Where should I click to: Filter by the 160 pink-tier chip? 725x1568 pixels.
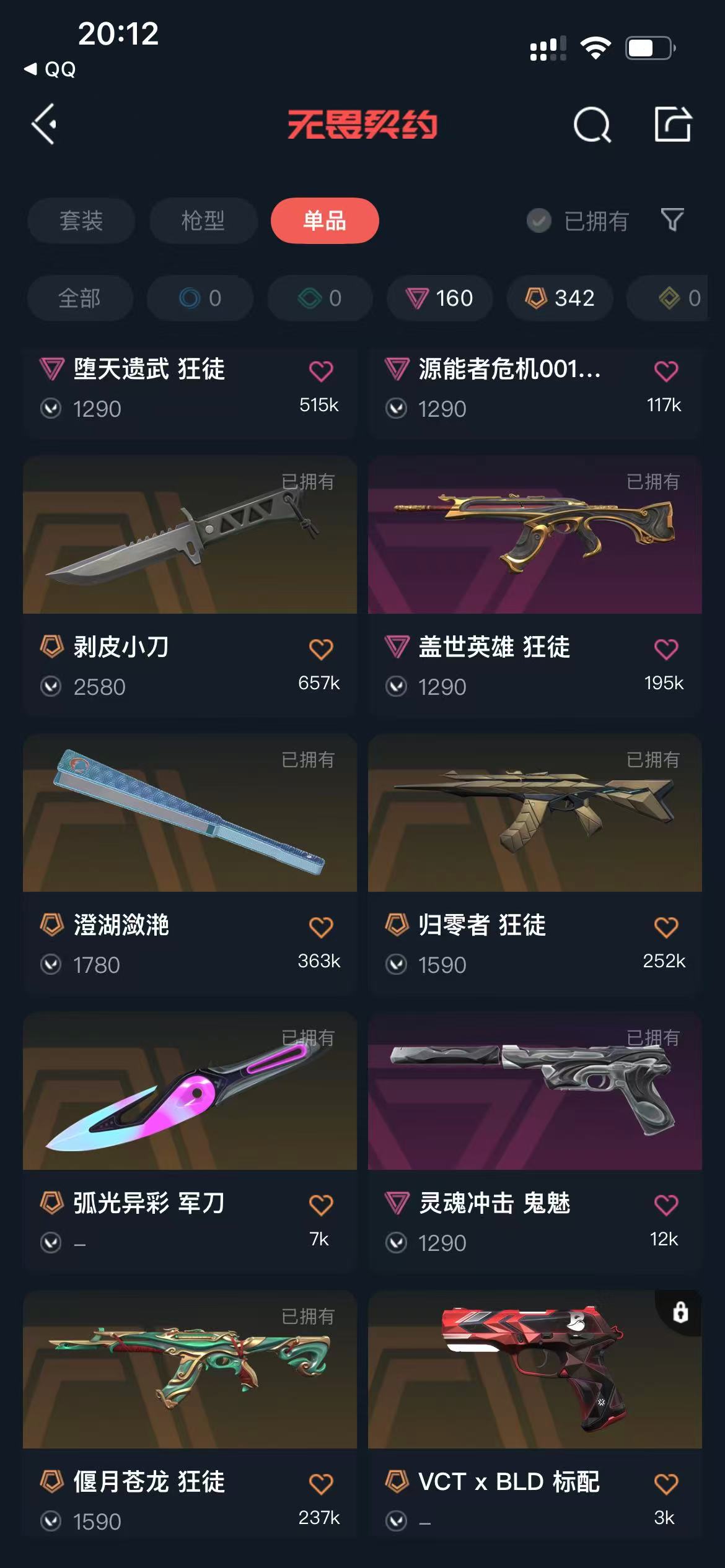440,298
